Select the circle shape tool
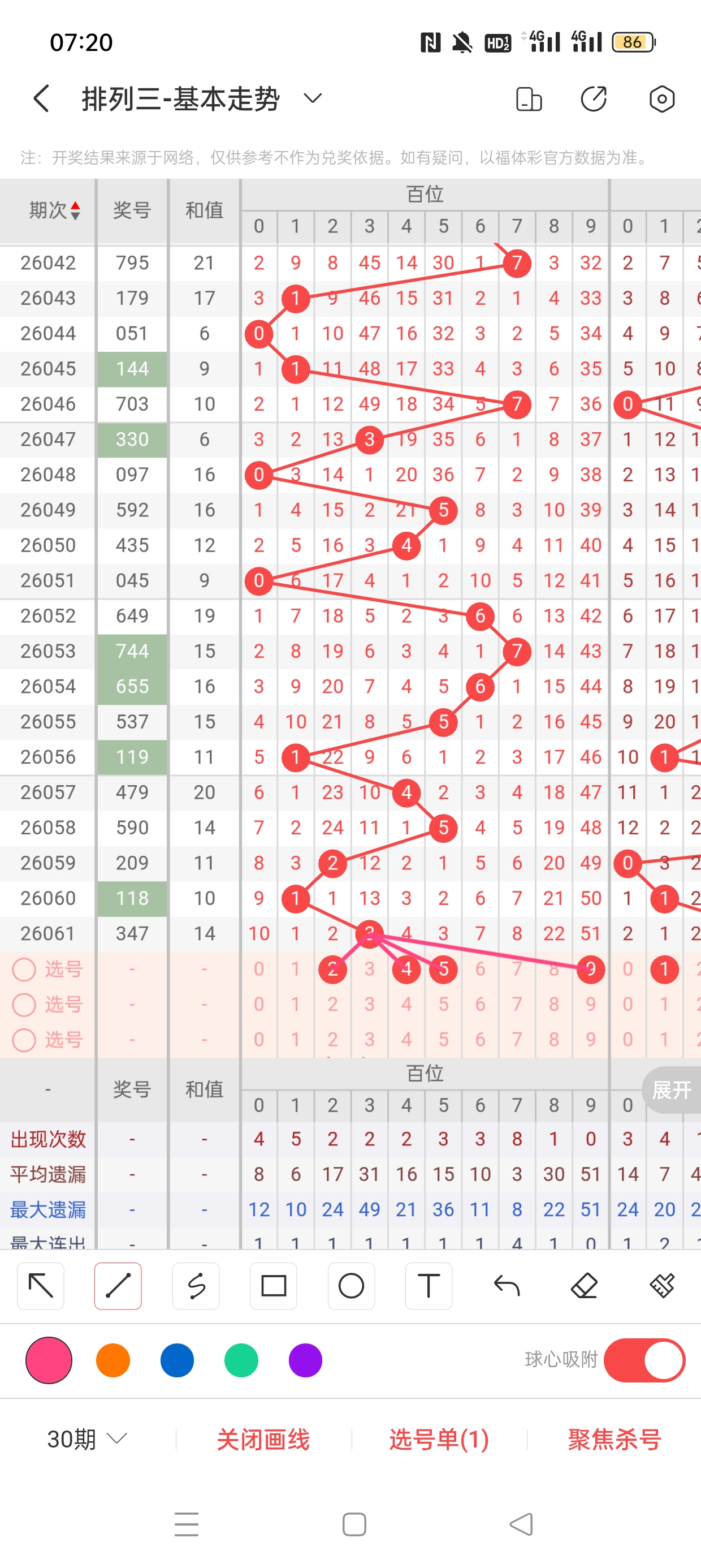This screenshot has height=1568, width=701. [351, 1286]
